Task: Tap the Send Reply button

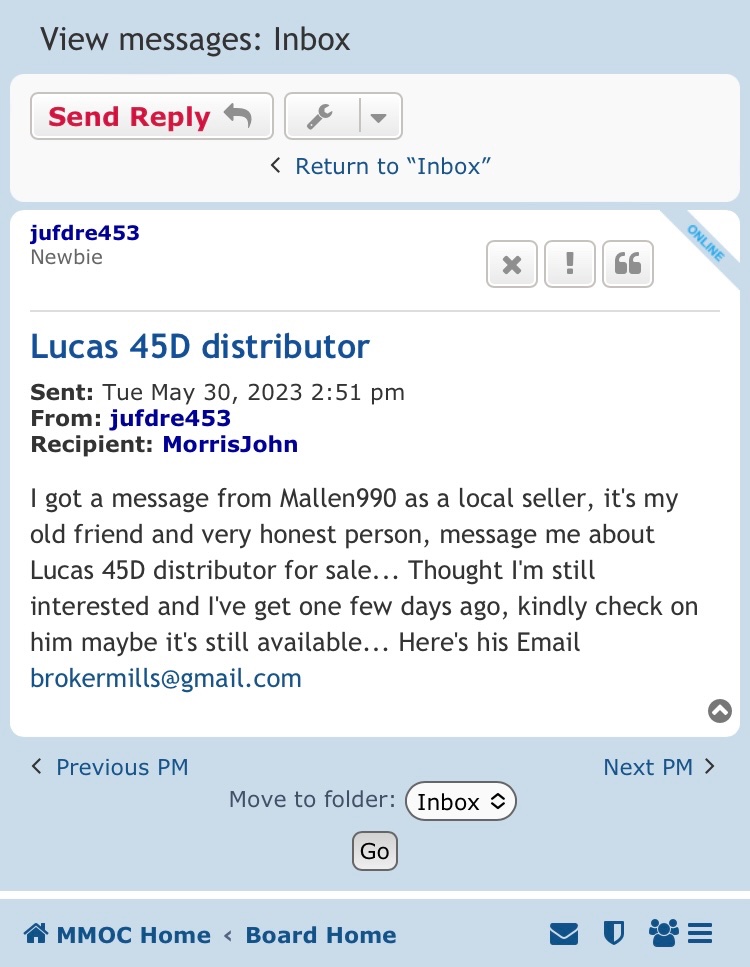Action: tap(151, 117)
